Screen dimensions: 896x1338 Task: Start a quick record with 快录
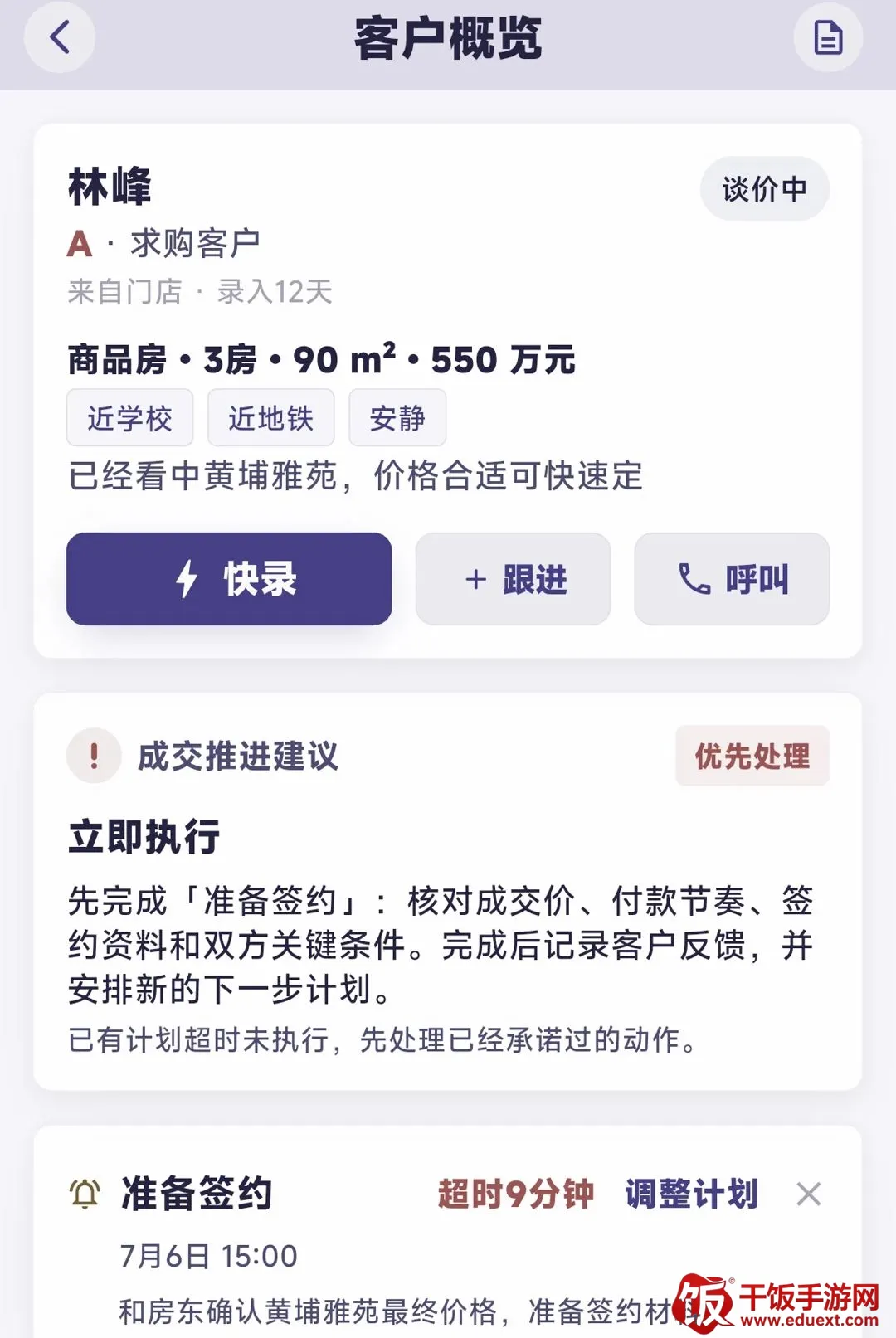coord(229,579)
